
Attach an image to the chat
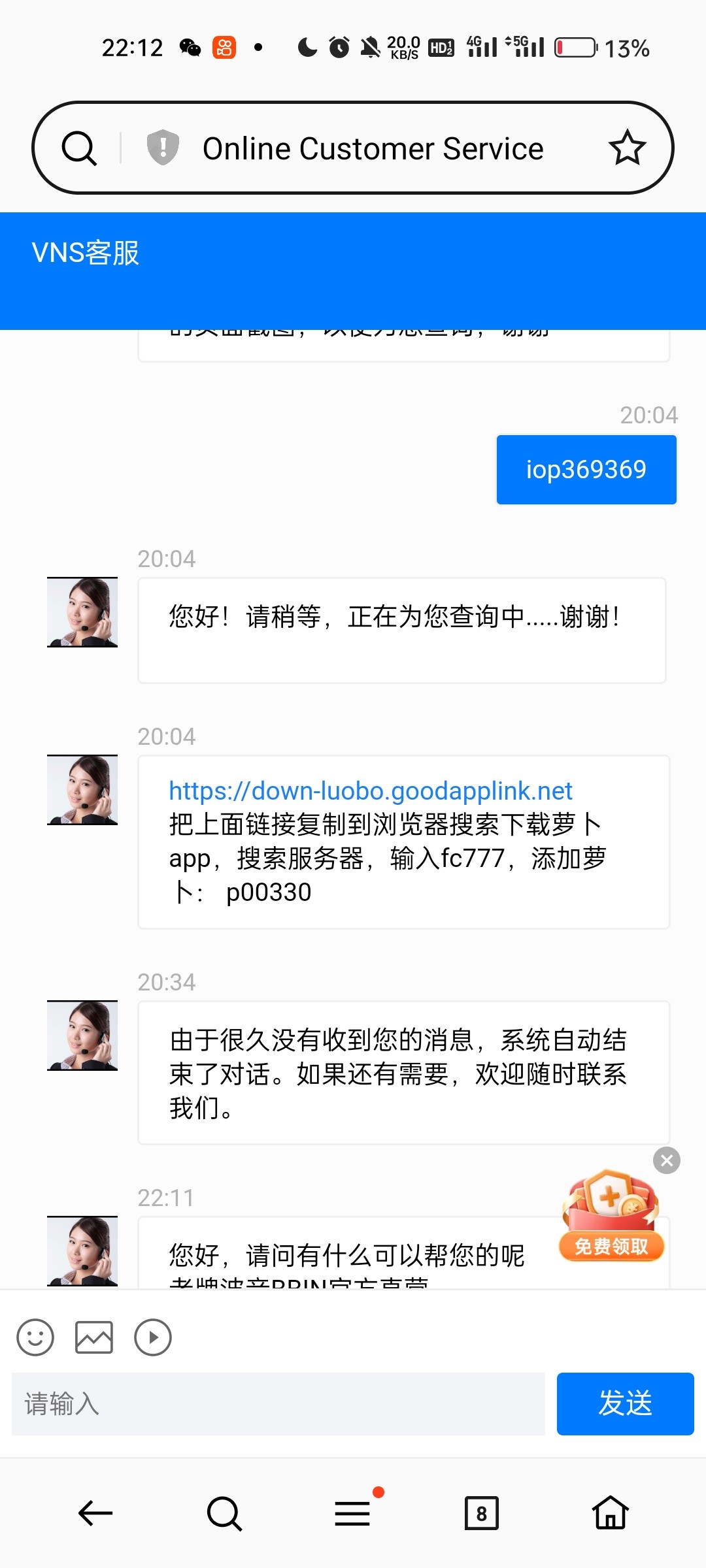coord(94,1337)
